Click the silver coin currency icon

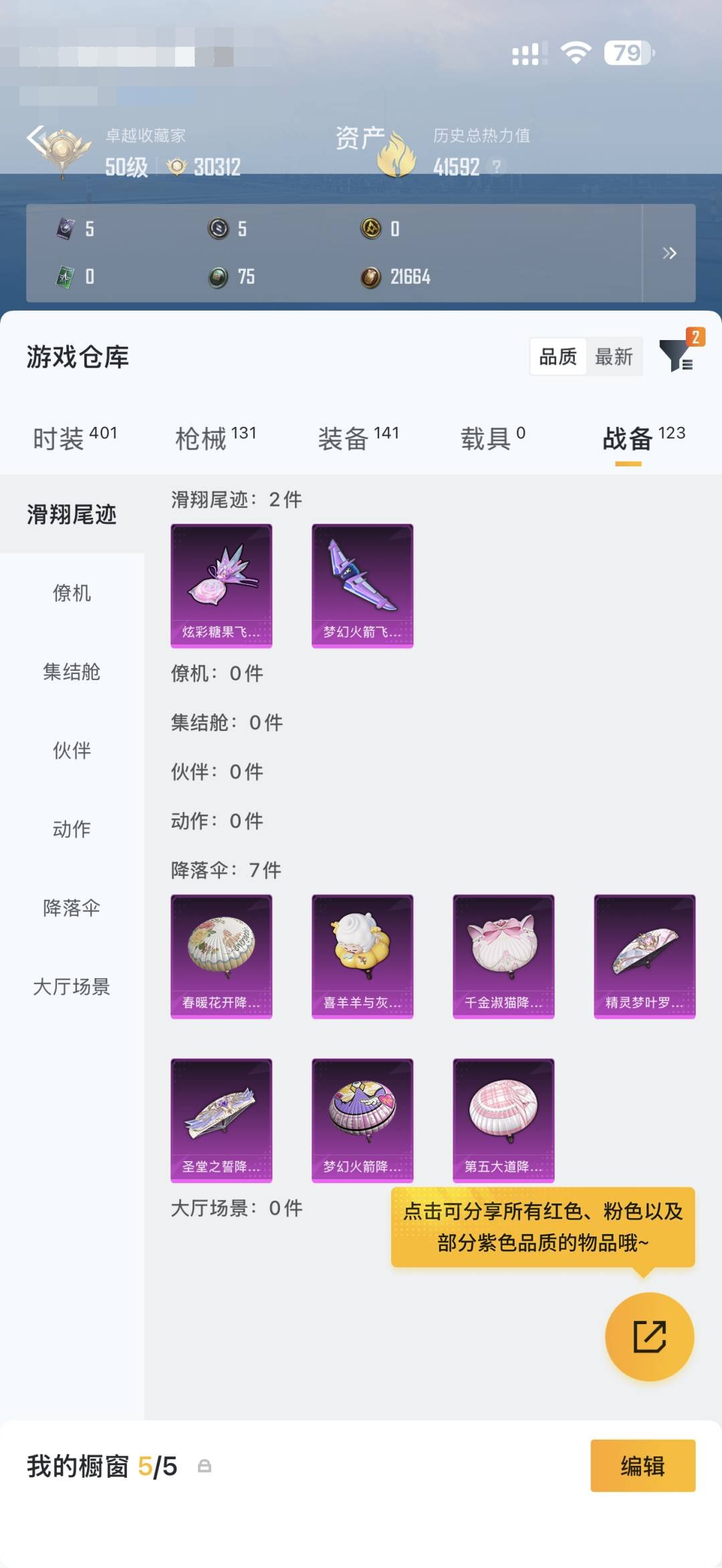coord(221,229)
